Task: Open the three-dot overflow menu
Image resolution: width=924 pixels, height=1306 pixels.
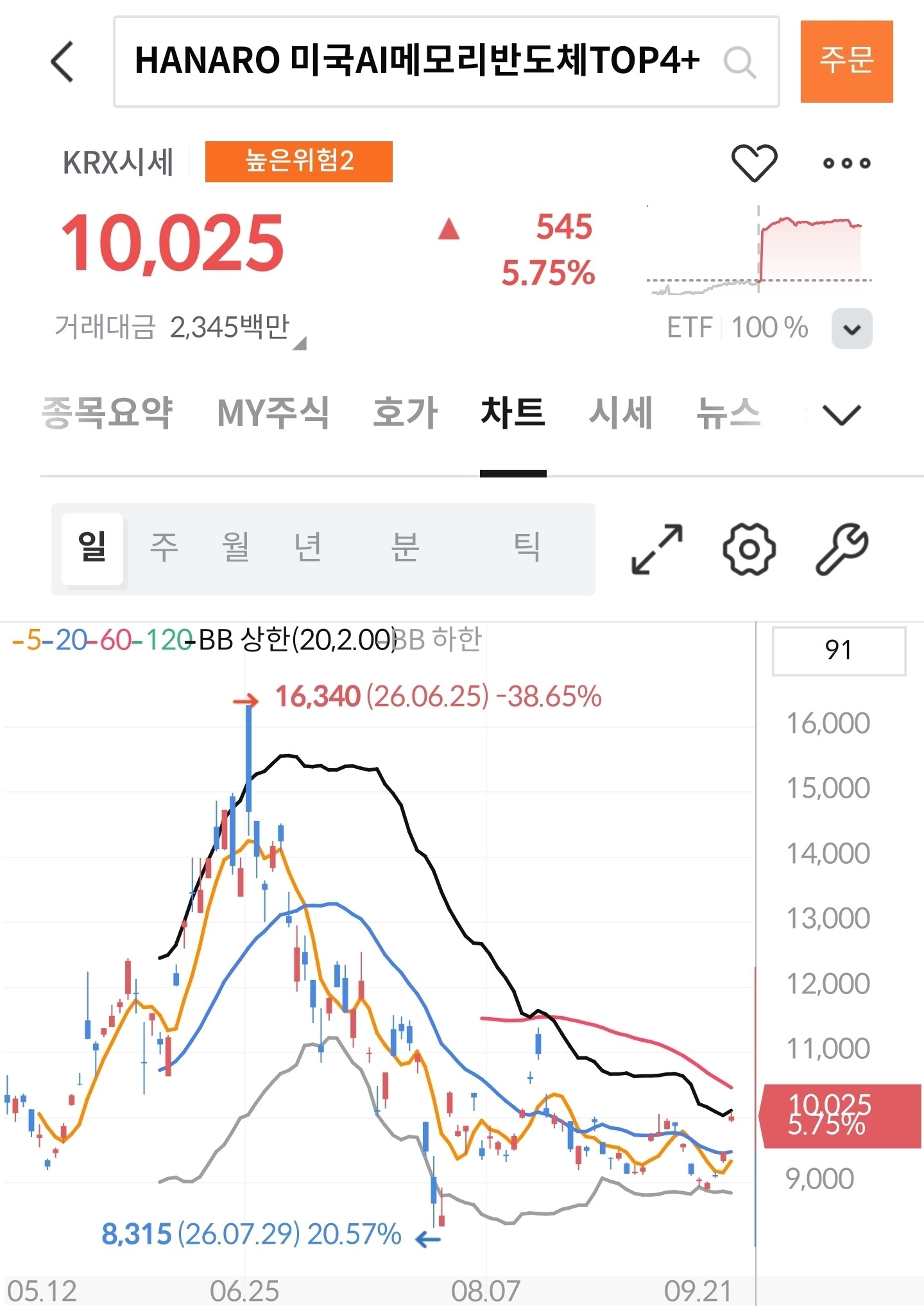Action: [847, 163]
